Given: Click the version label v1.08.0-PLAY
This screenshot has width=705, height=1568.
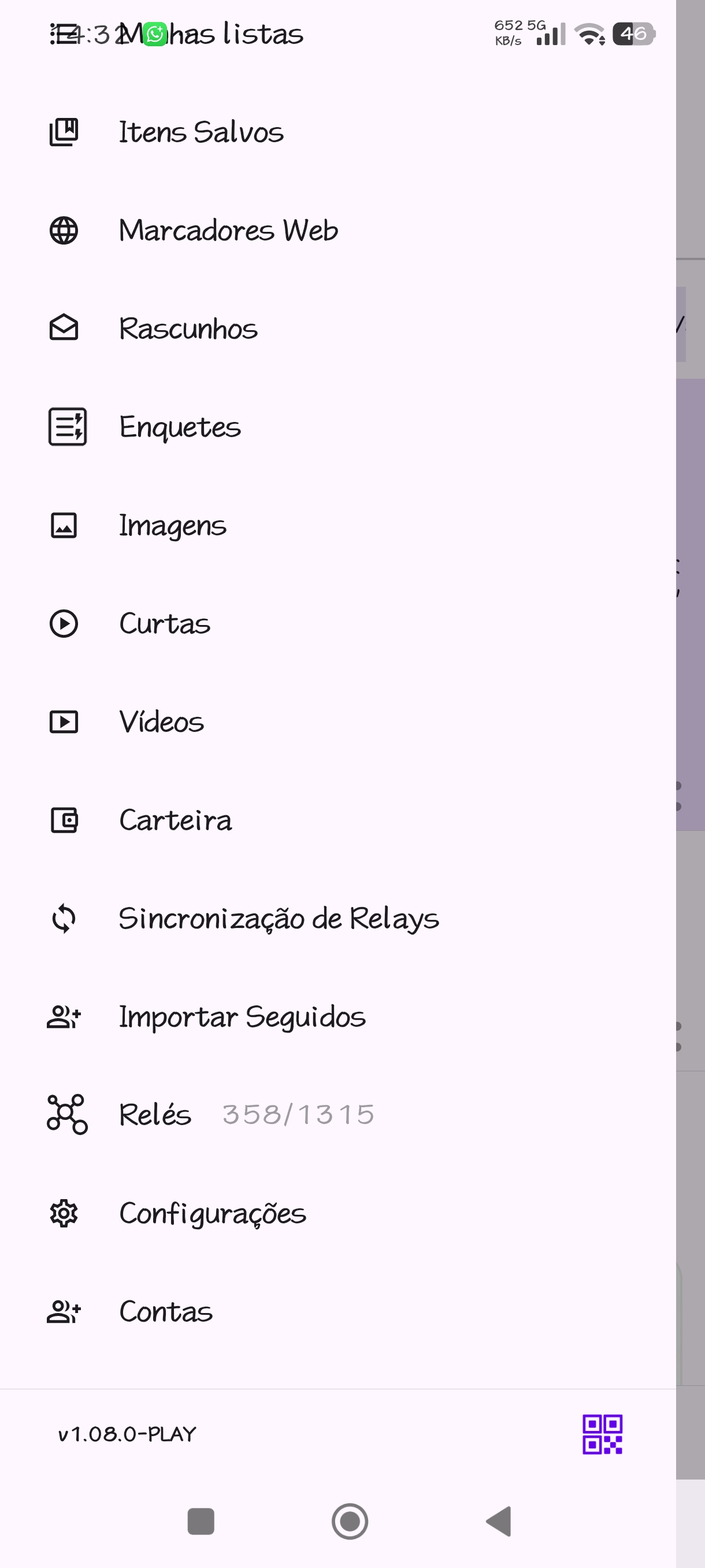Looking at the screenshot, I should pyautogui.click(x=125, y=1434).
